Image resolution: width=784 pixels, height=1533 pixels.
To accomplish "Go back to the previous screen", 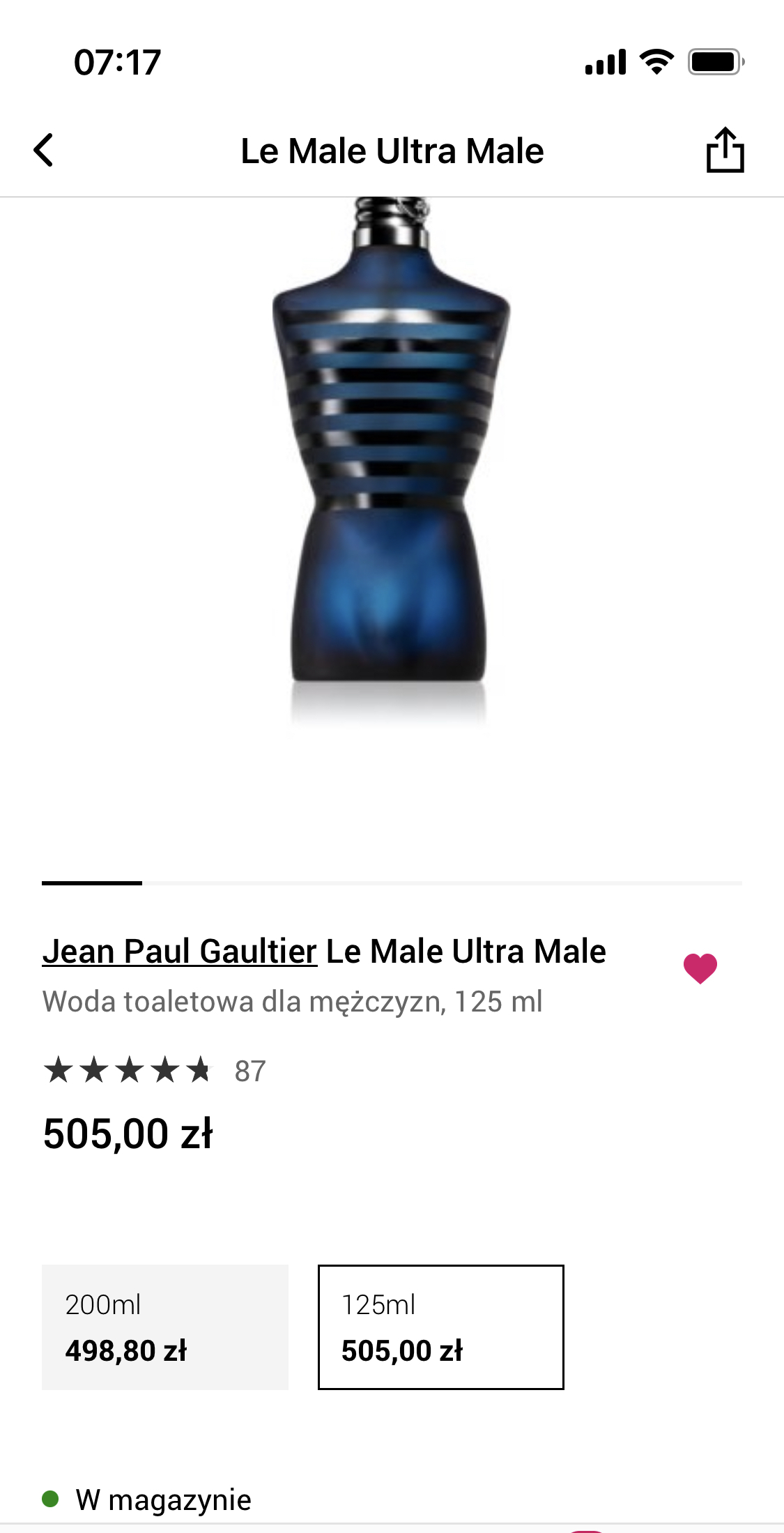I will (x=43, y=150).
